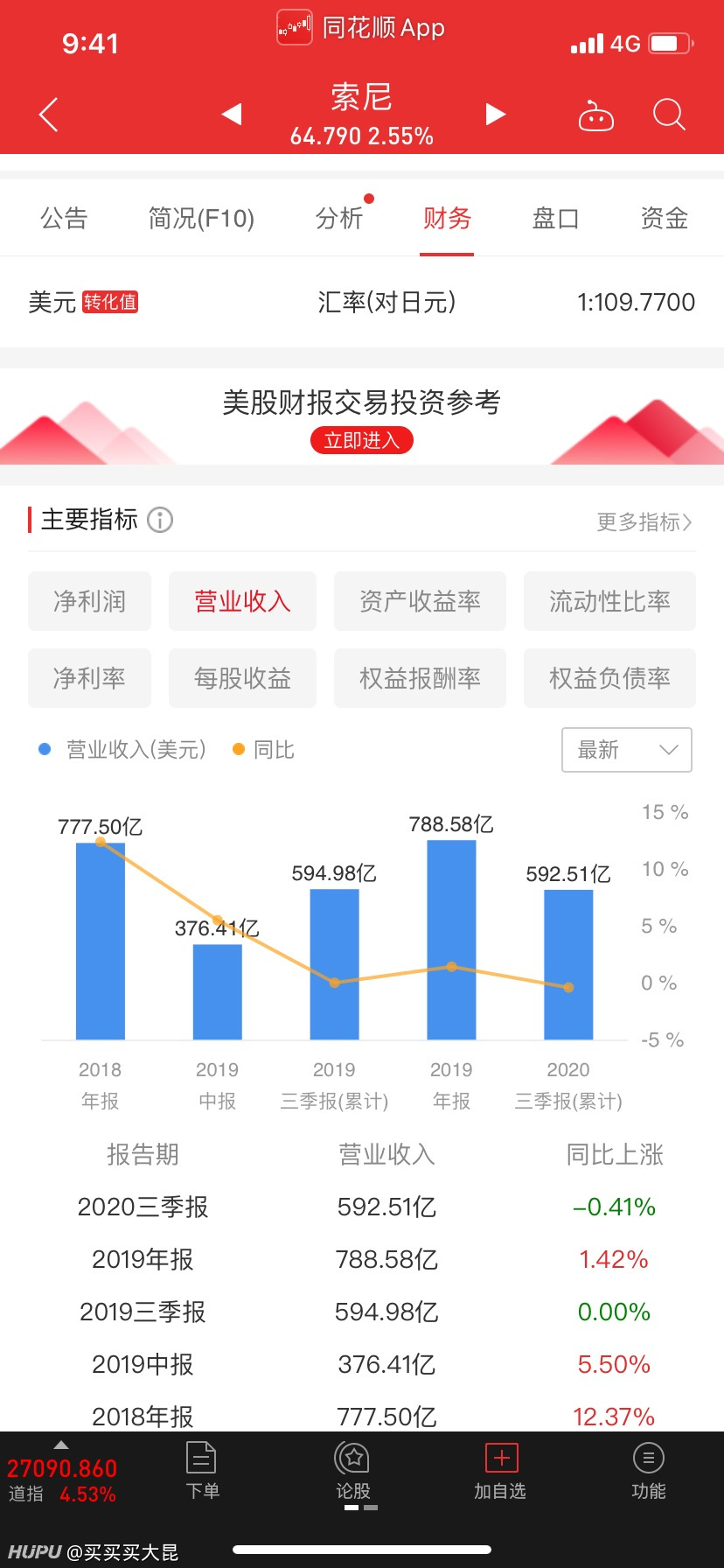Open 论股 discussion
The image size is (724, 1568).
(353, 1472)
